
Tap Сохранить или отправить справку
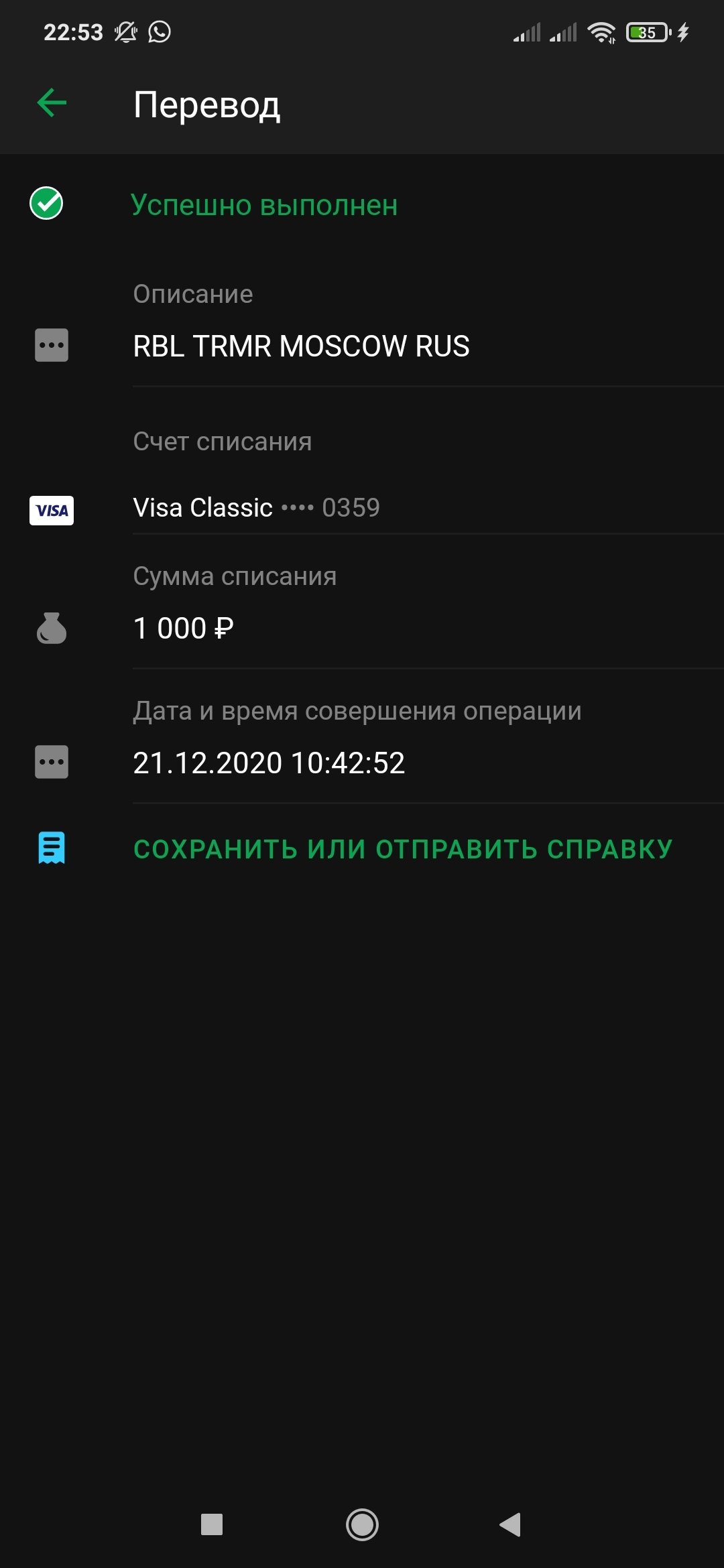pos(402,849)
